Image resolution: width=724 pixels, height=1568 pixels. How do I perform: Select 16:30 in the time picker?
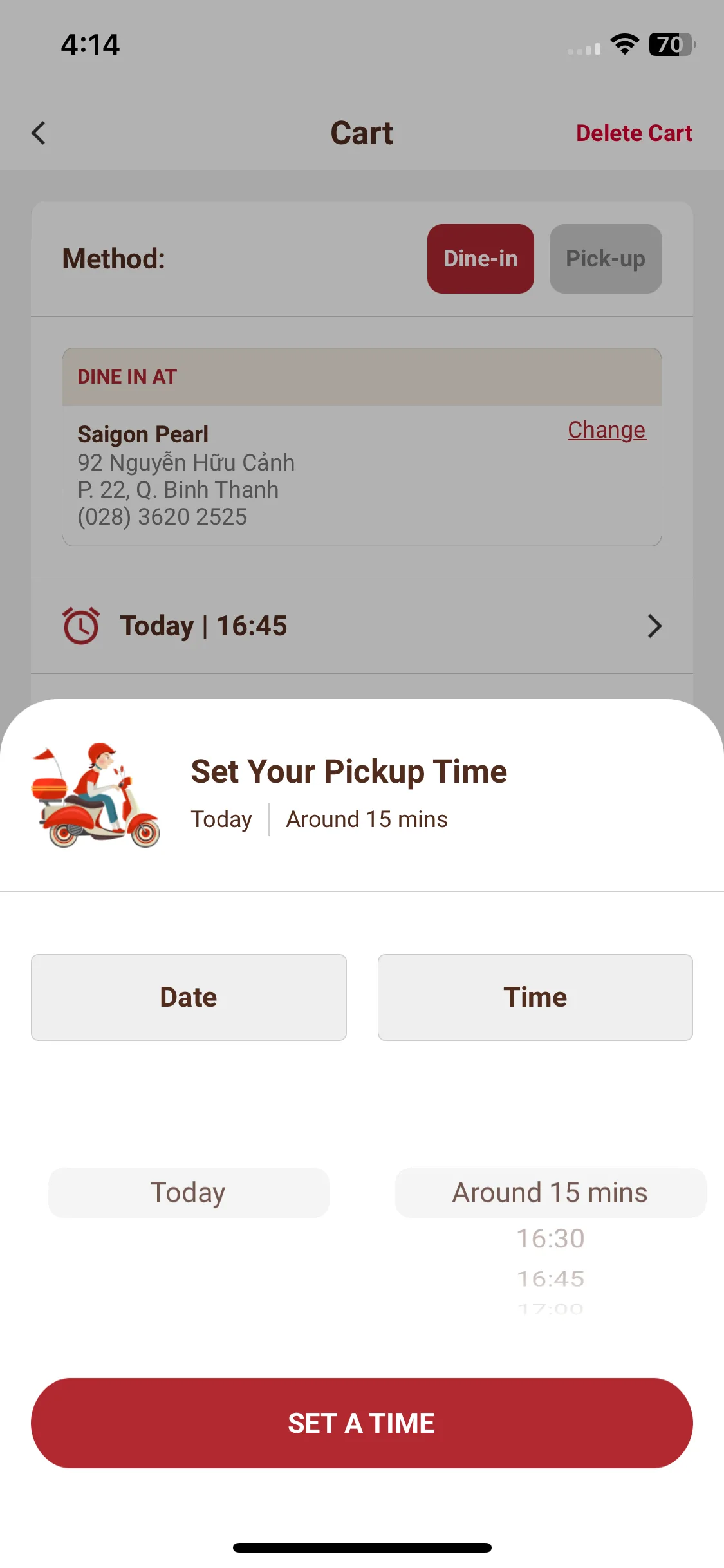pyautogui.click(x=550, y=1238)
